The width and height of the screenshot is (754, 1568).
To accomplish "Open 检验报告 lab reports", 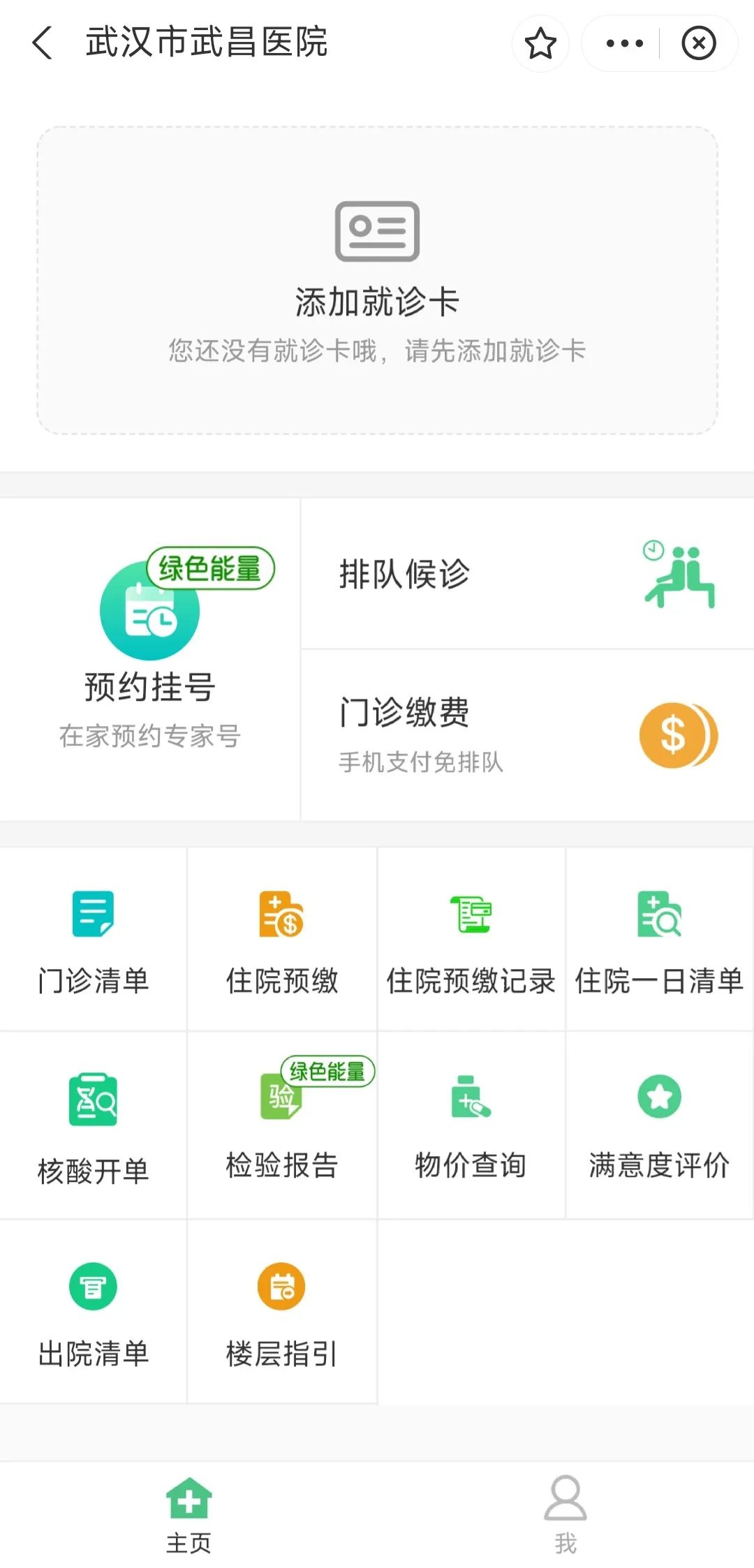I will 282,1125.
